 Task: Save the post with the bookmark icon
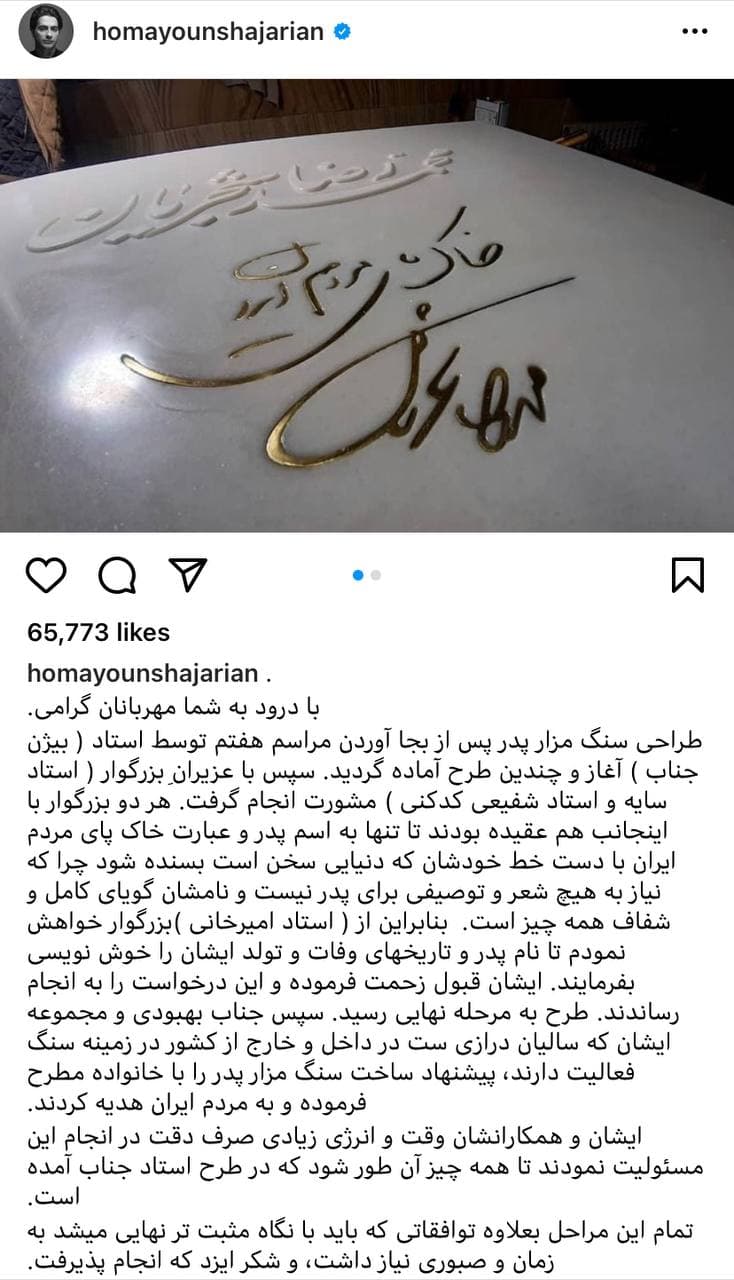(x=688, y=575)
